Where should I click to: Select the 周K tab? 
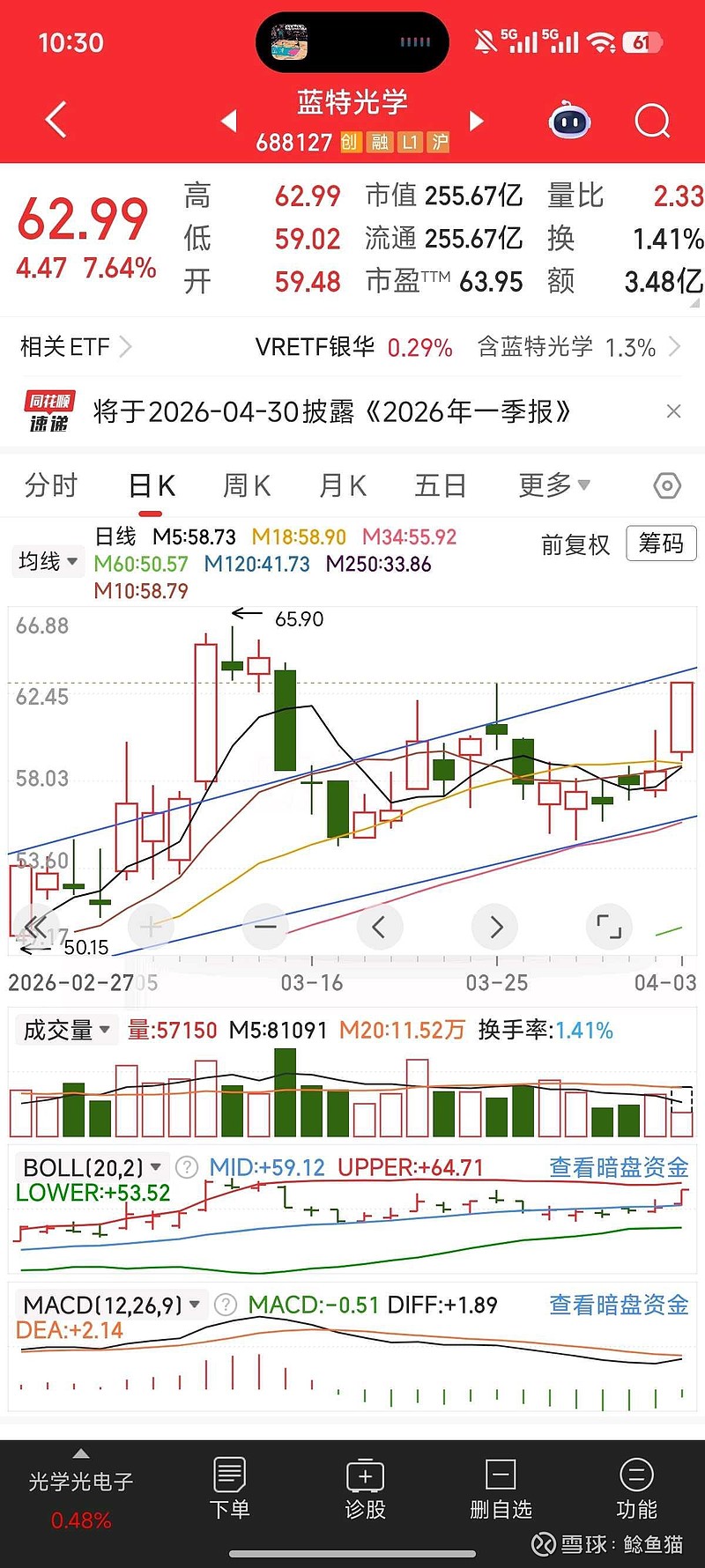coord(247,485)
